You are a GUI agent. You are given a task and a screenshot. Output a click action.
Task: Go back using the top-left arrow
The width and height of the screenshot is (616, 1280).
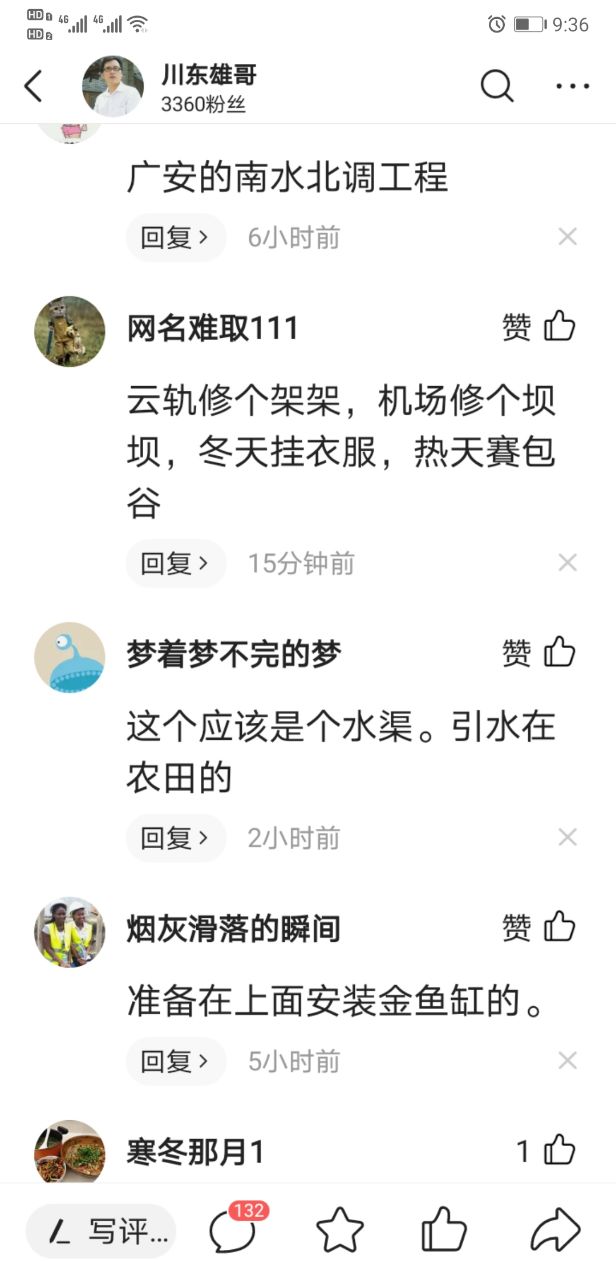coord(34,86)
